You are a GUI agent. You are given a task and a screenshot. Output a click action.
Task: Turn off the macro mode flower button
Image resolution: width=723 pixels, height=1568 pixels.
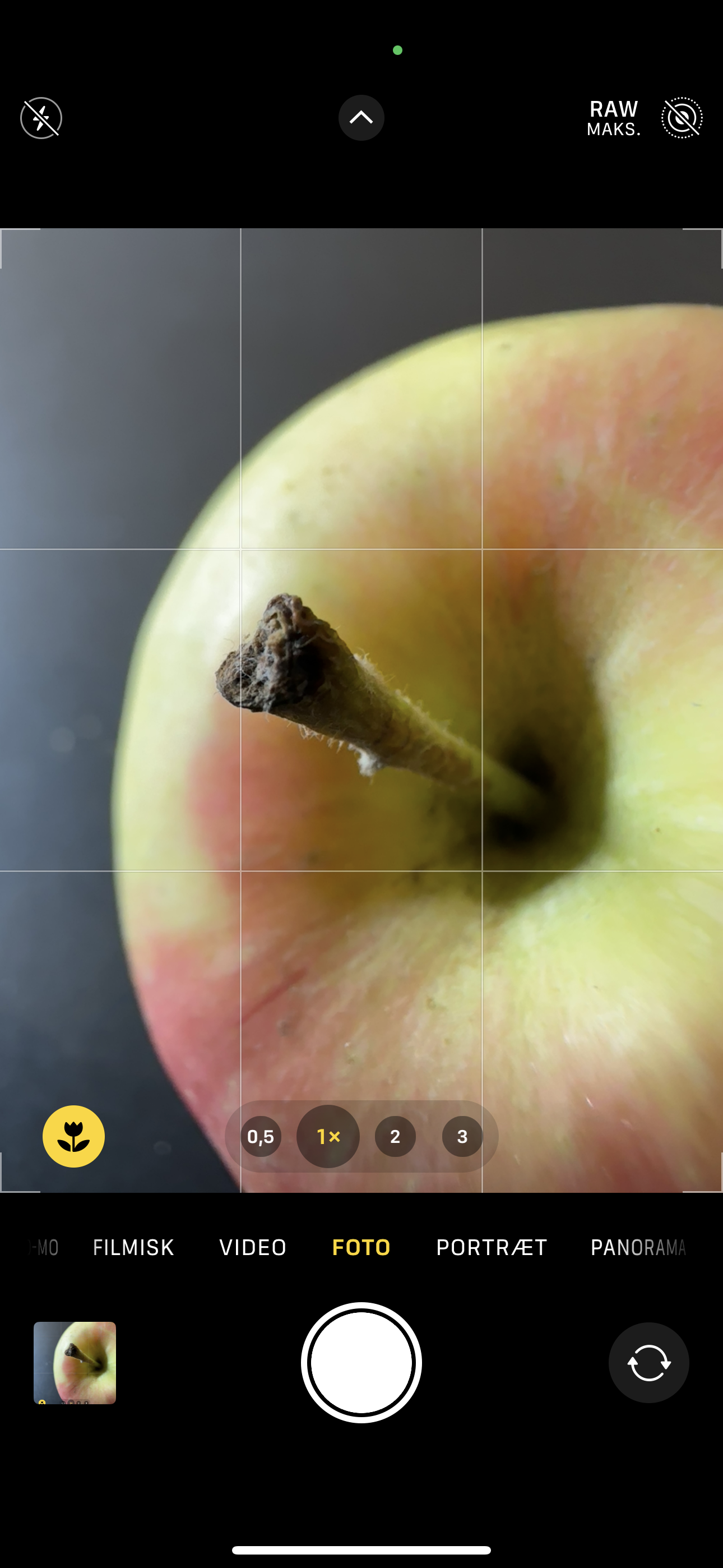(x=73, y=1136)
